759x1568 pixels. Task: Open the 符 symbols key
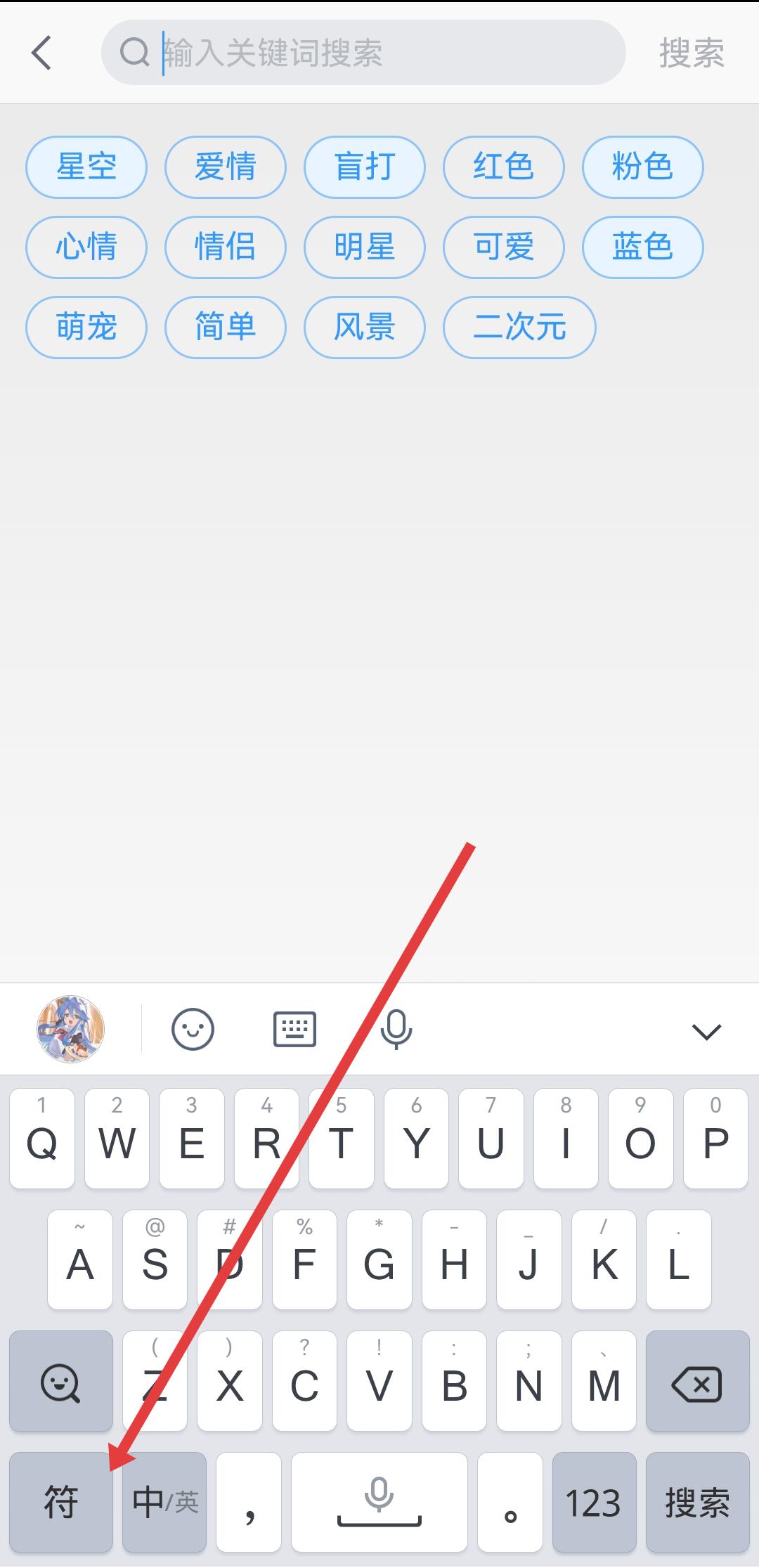tap(61, 1503)
